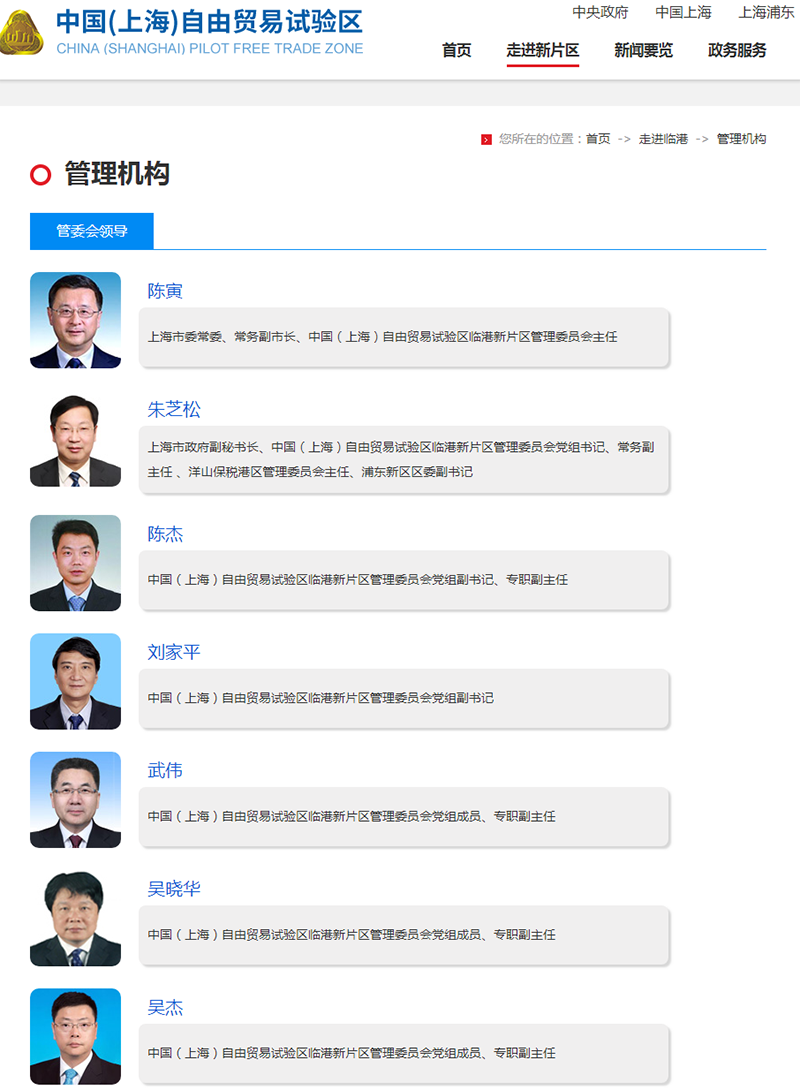Open the 中国上海 link

pyautogui.click(x=683, y=12)
